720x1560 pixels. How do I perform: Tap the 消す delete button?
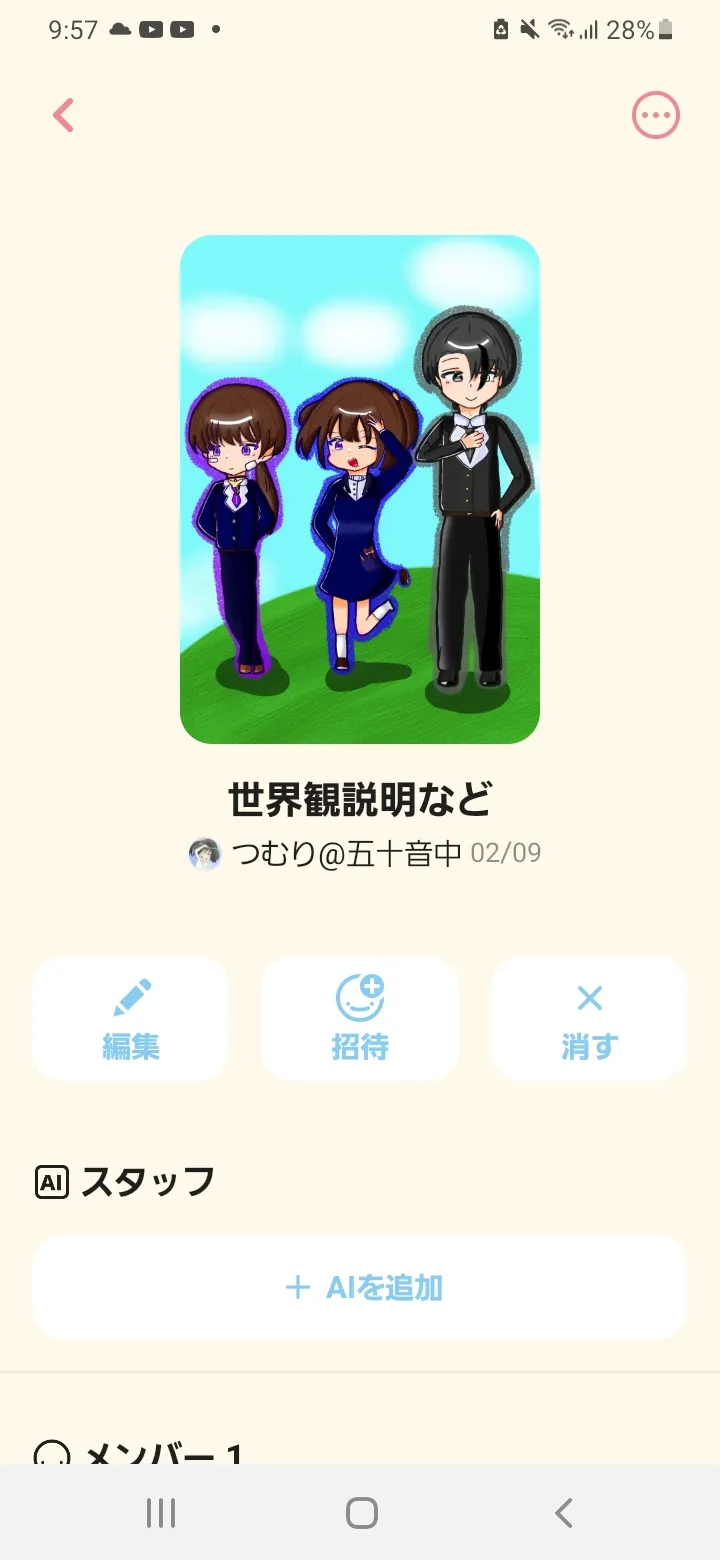click(589, 1018)
